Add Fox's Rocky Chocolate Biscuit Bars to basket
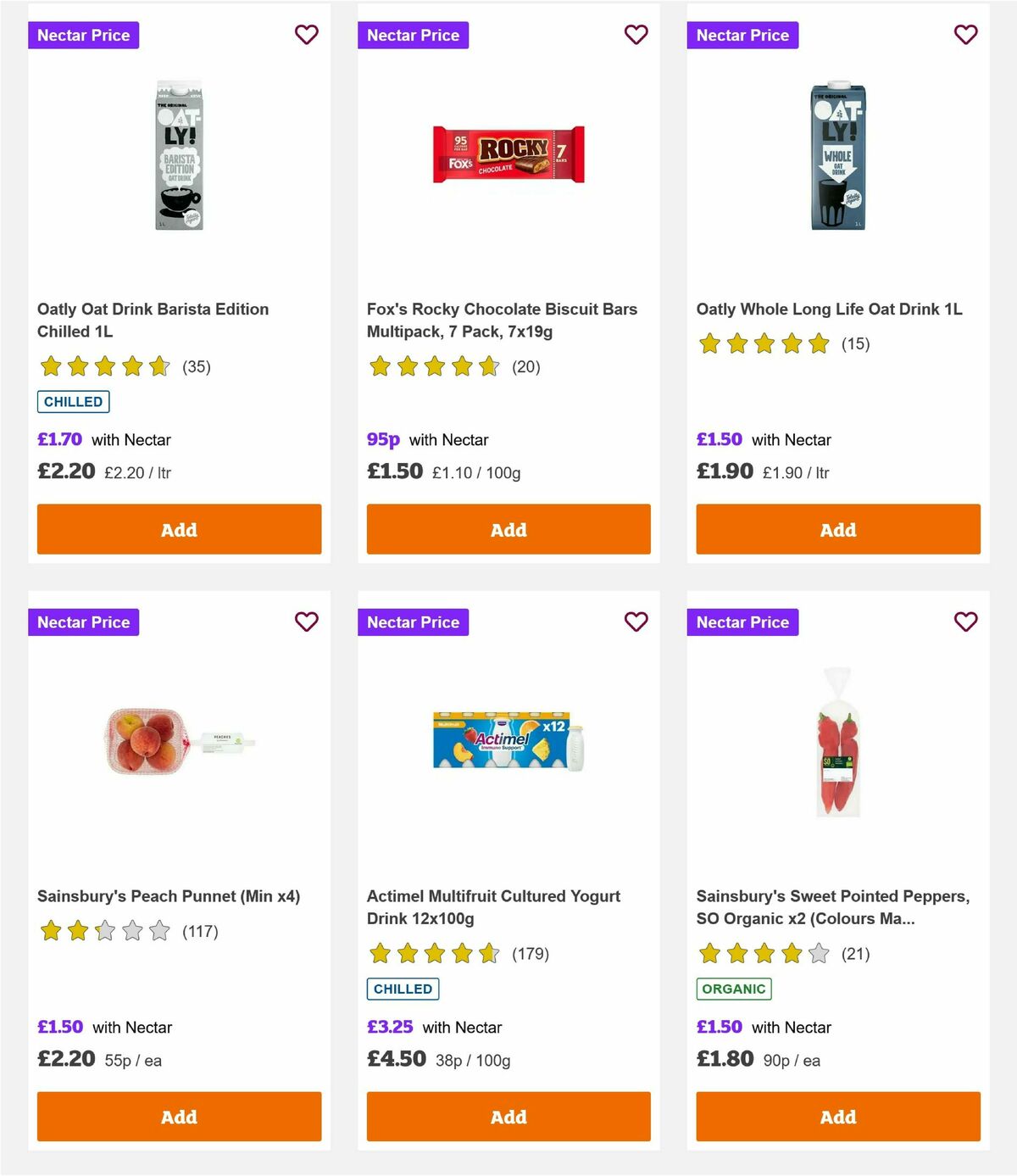The width and height of the screenshot is (1017, 1176). [508, 529]
